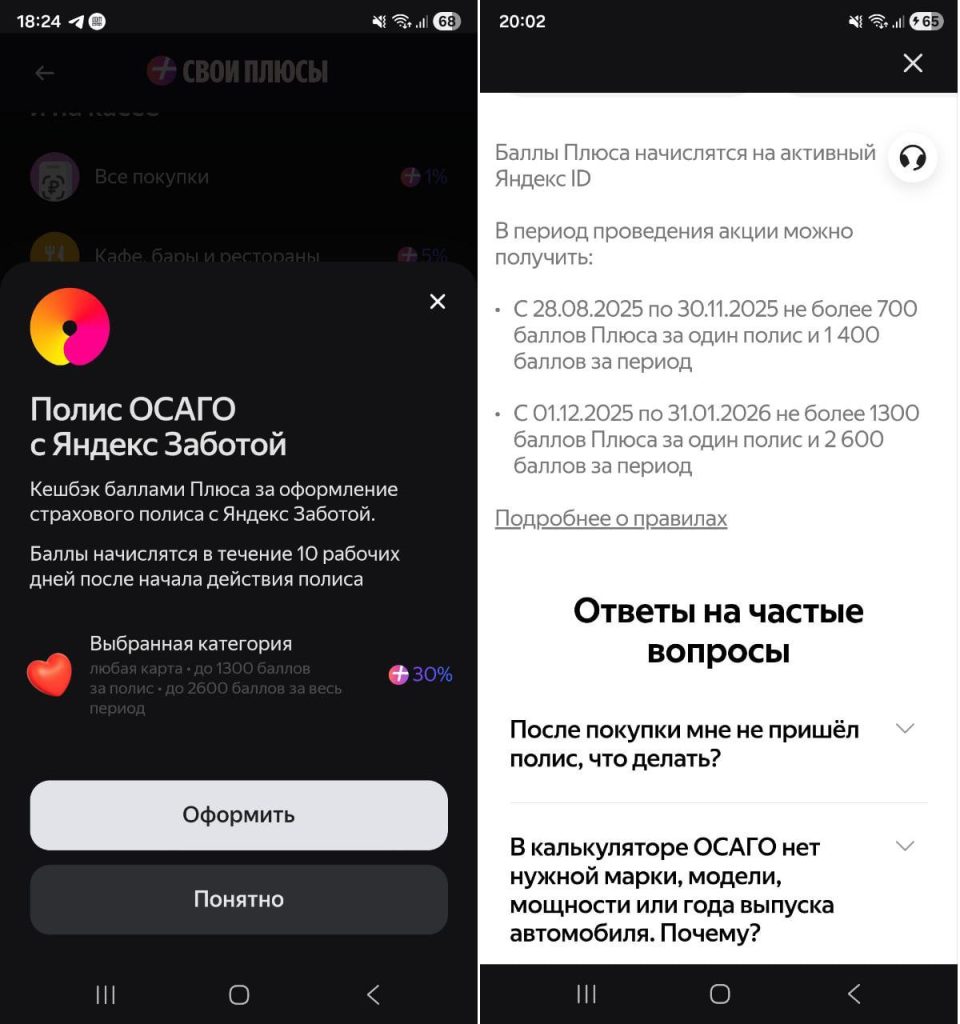960x1024 pixels.
Task: Tap the Оформить button
Action: 239,815
